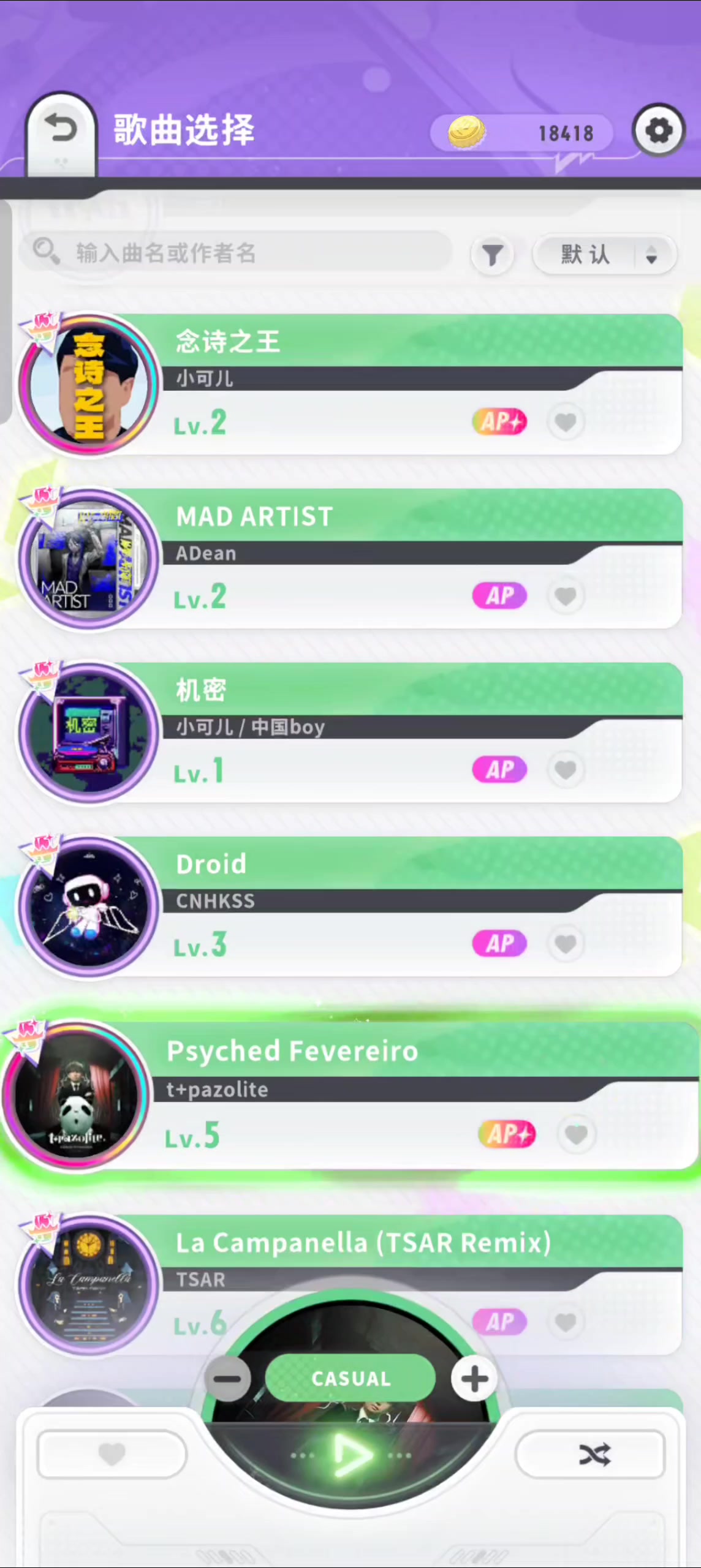Expand the 默认 sort dropdown
The height and width of the screenshot is (1568, 701).
click(605, 254)
